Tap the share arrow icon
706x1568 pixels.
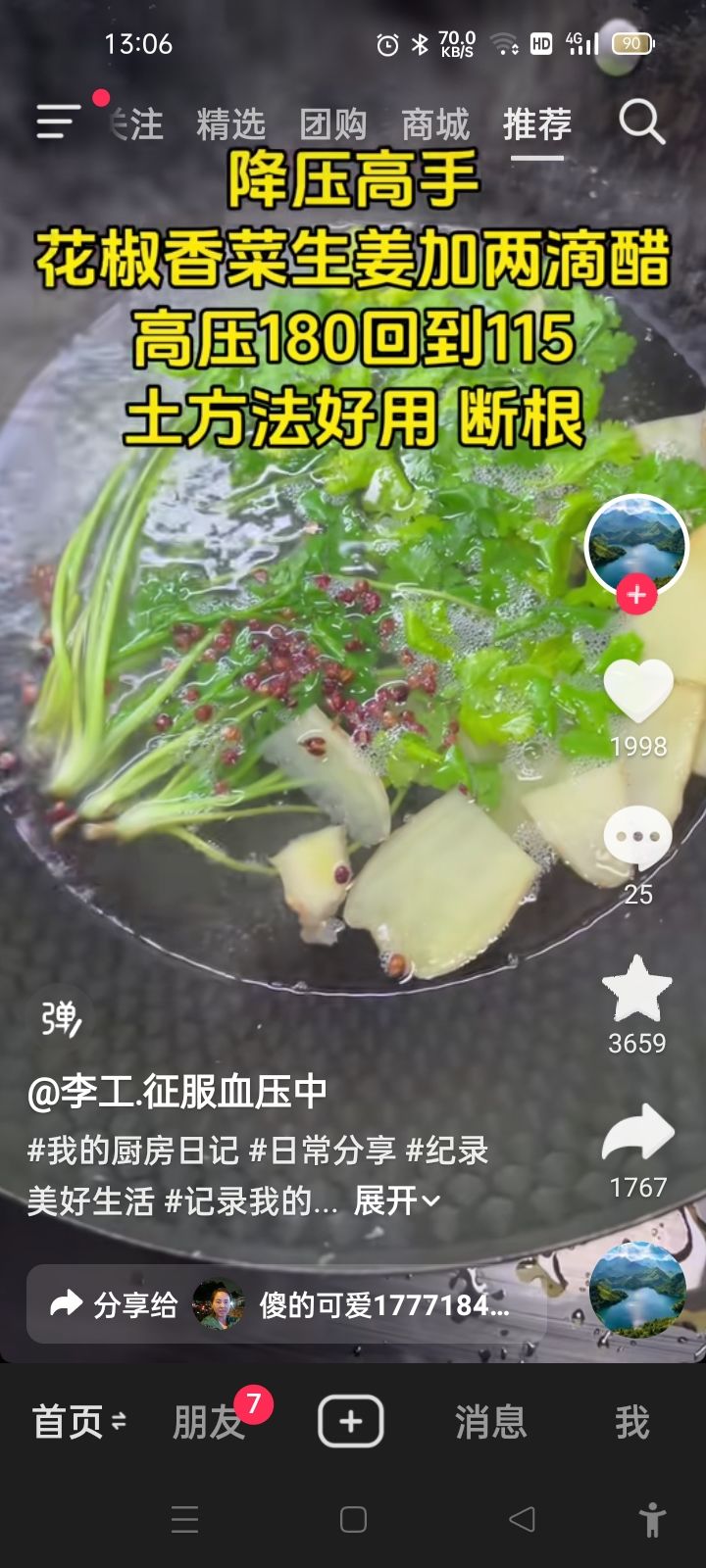pyautogui.click(x=638, y=1135)
